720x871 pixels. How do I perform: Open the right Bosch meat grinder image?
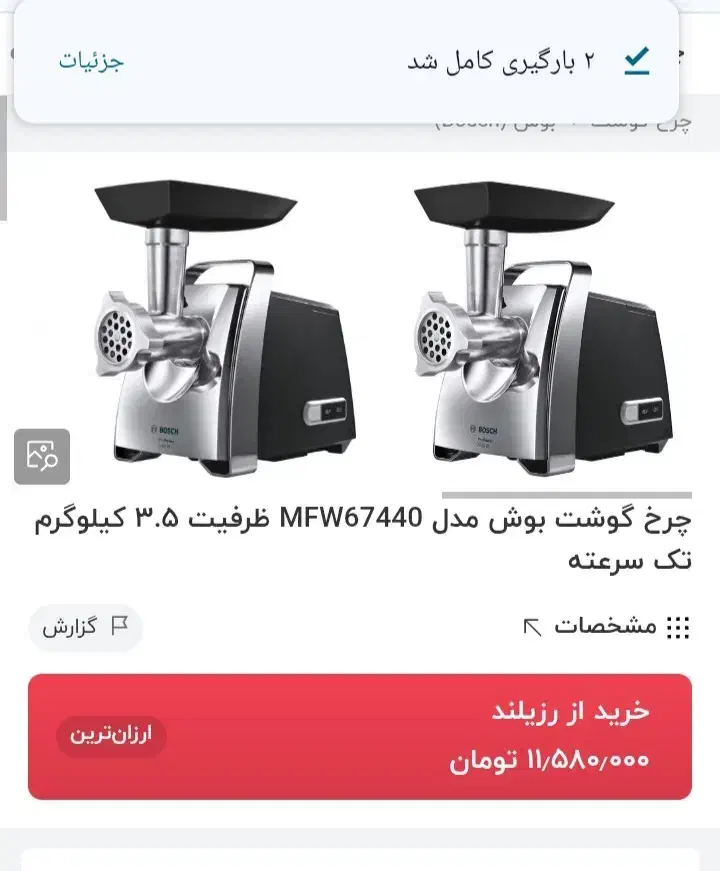coord(542,330)
